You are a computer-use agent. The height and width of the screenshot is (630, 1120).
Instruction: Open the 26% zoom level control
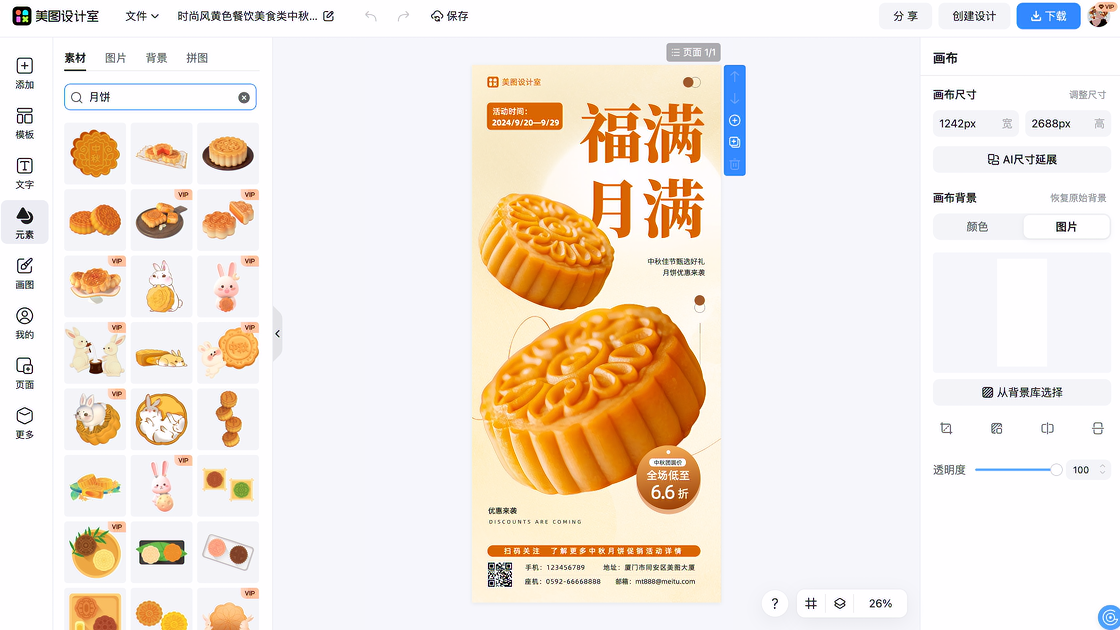coord(880,603)
